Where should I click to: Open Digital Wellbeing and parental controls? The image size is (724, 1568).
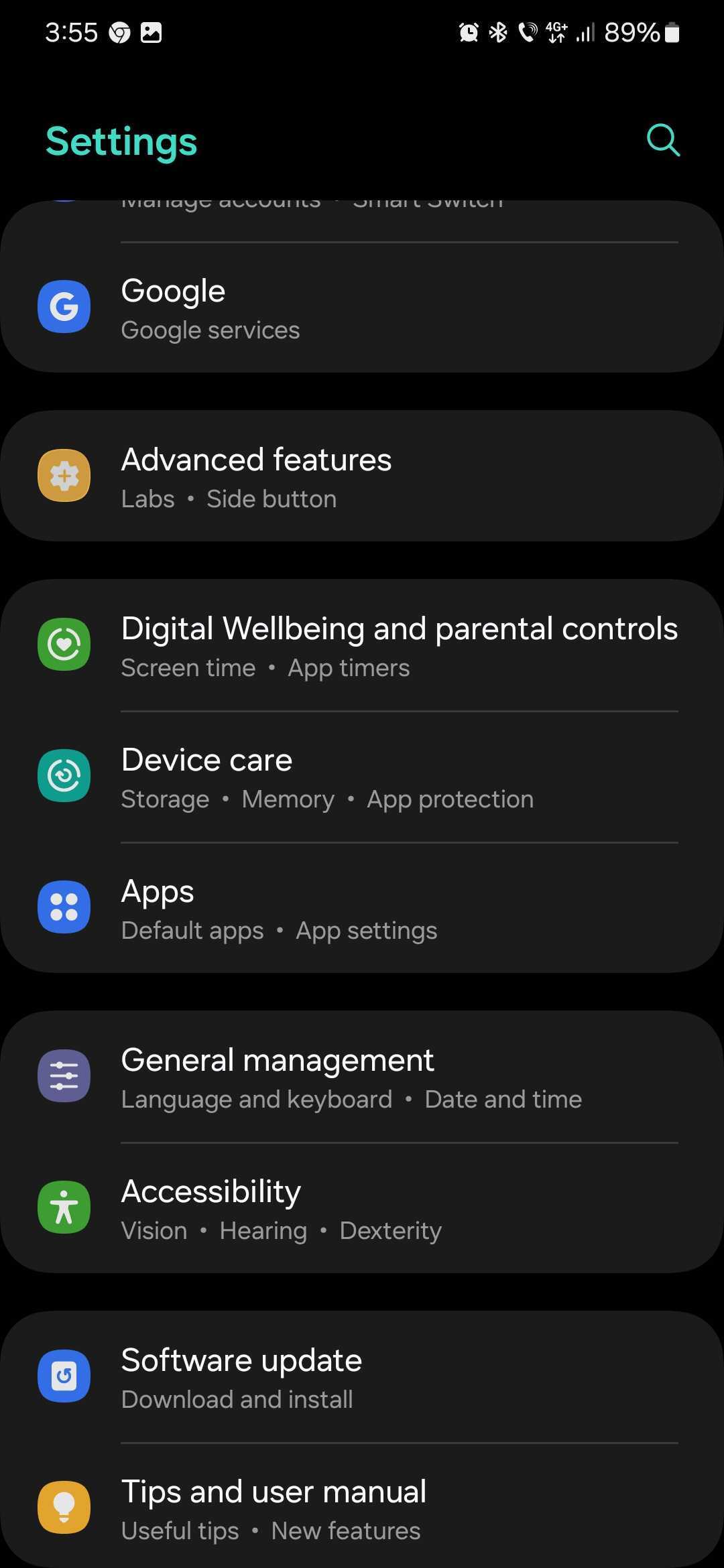click(x=362, y=646)
